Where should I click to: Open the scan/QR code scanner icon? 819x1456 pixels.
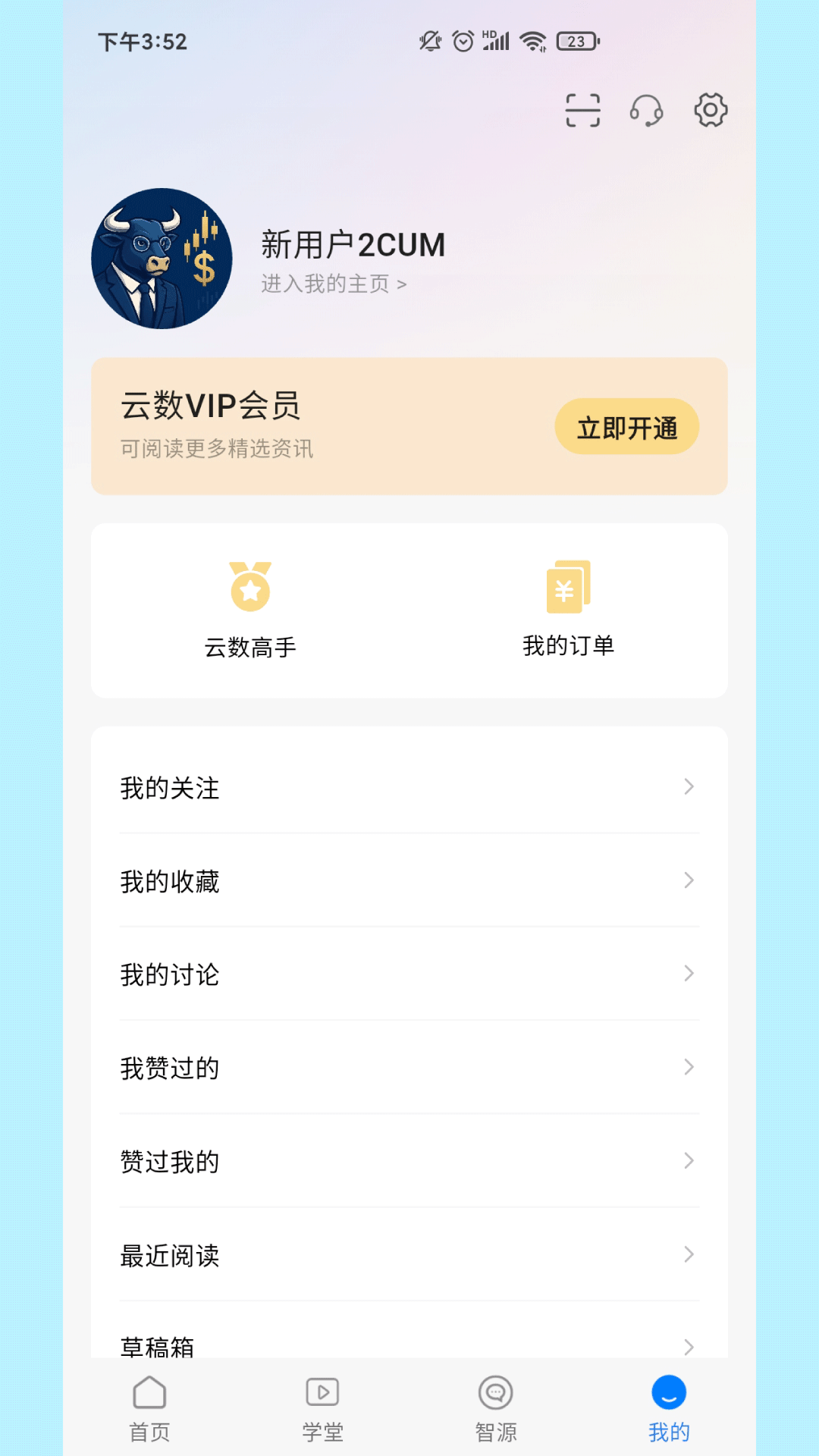coord(582,109)
